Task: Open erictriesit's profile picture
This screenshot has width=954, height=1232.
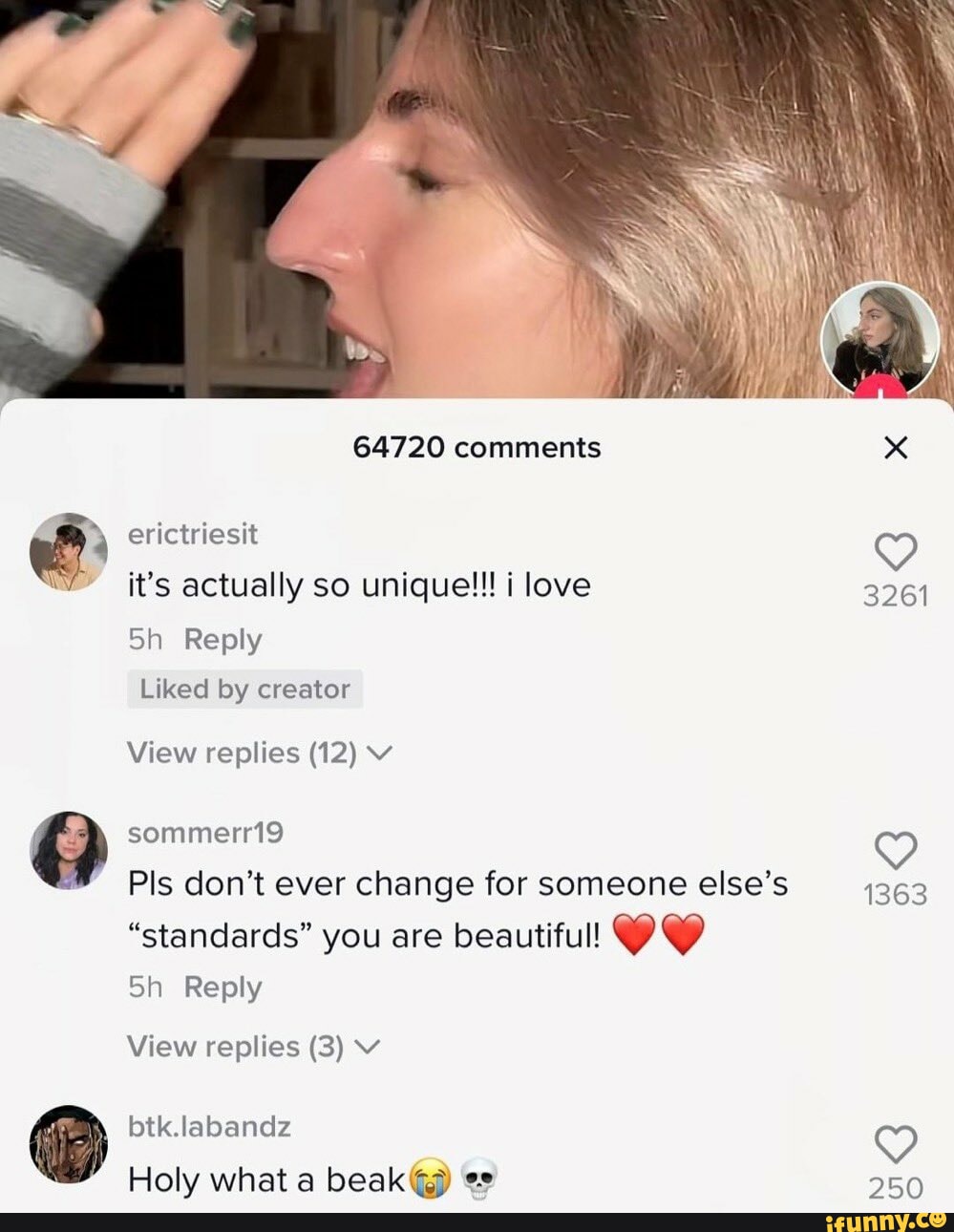Action: click(x=69, y=552)
